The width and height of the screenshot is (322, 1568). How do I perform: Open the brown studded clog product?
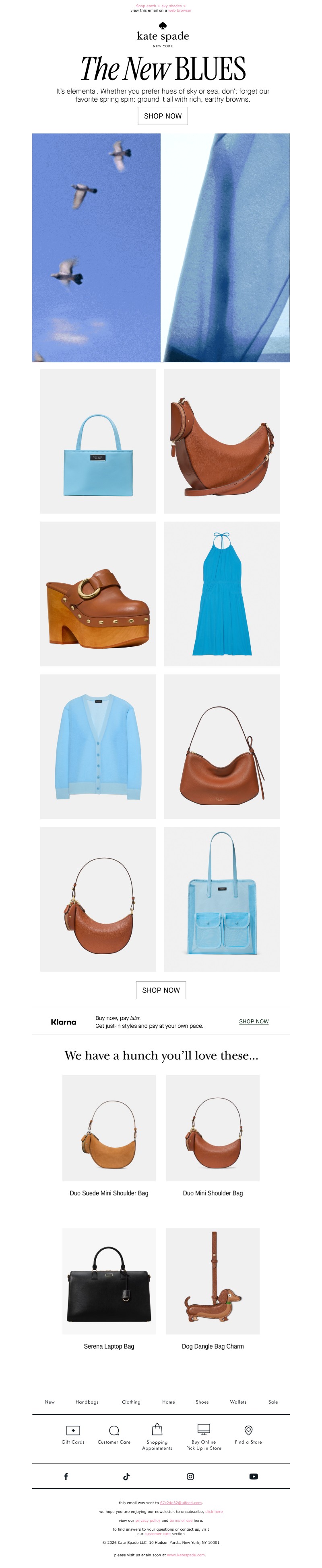(98, 594)
